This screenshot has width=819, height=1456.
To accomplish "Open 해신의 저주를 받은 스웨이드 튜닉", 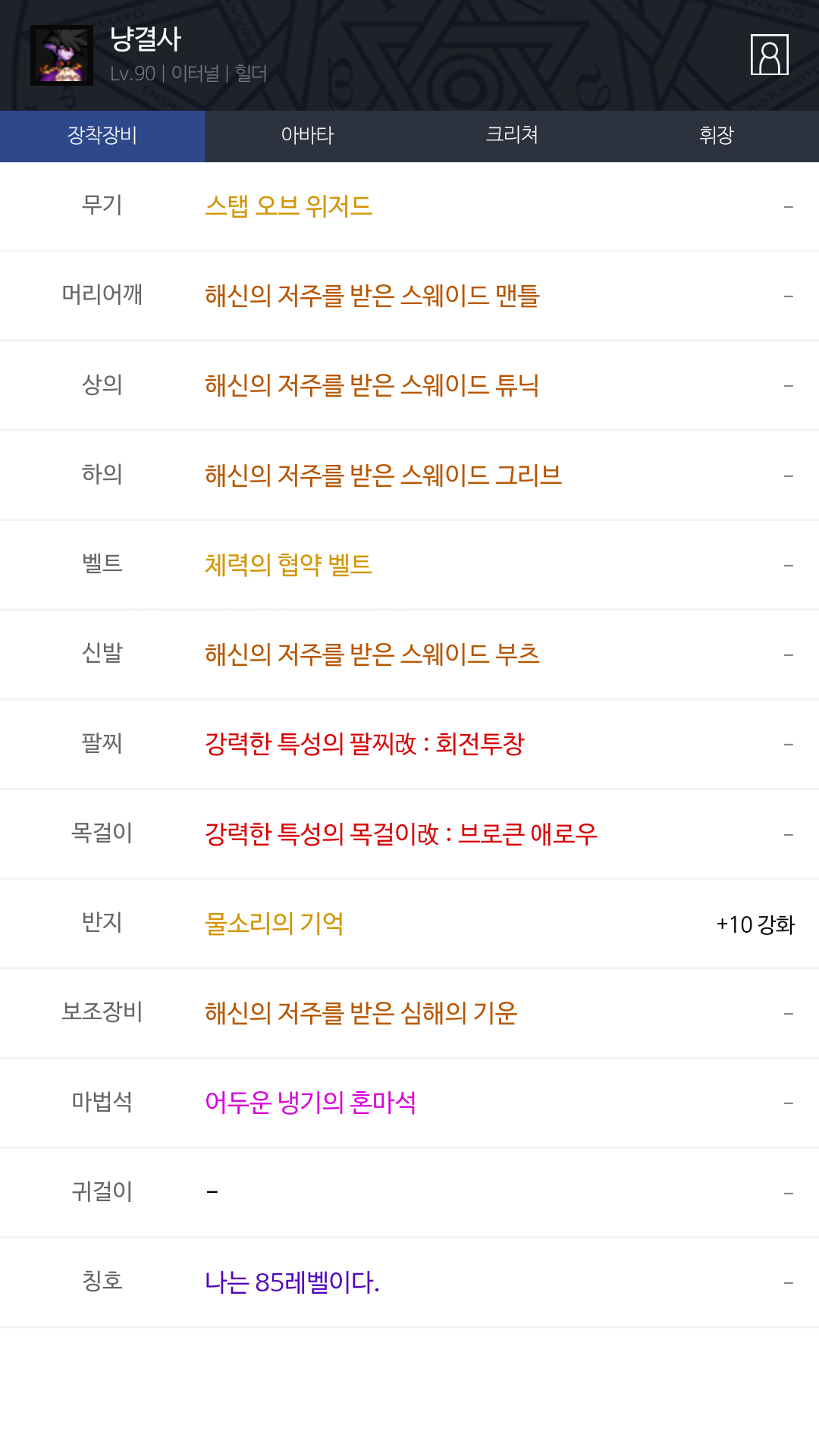I will [x=372, y=385].
